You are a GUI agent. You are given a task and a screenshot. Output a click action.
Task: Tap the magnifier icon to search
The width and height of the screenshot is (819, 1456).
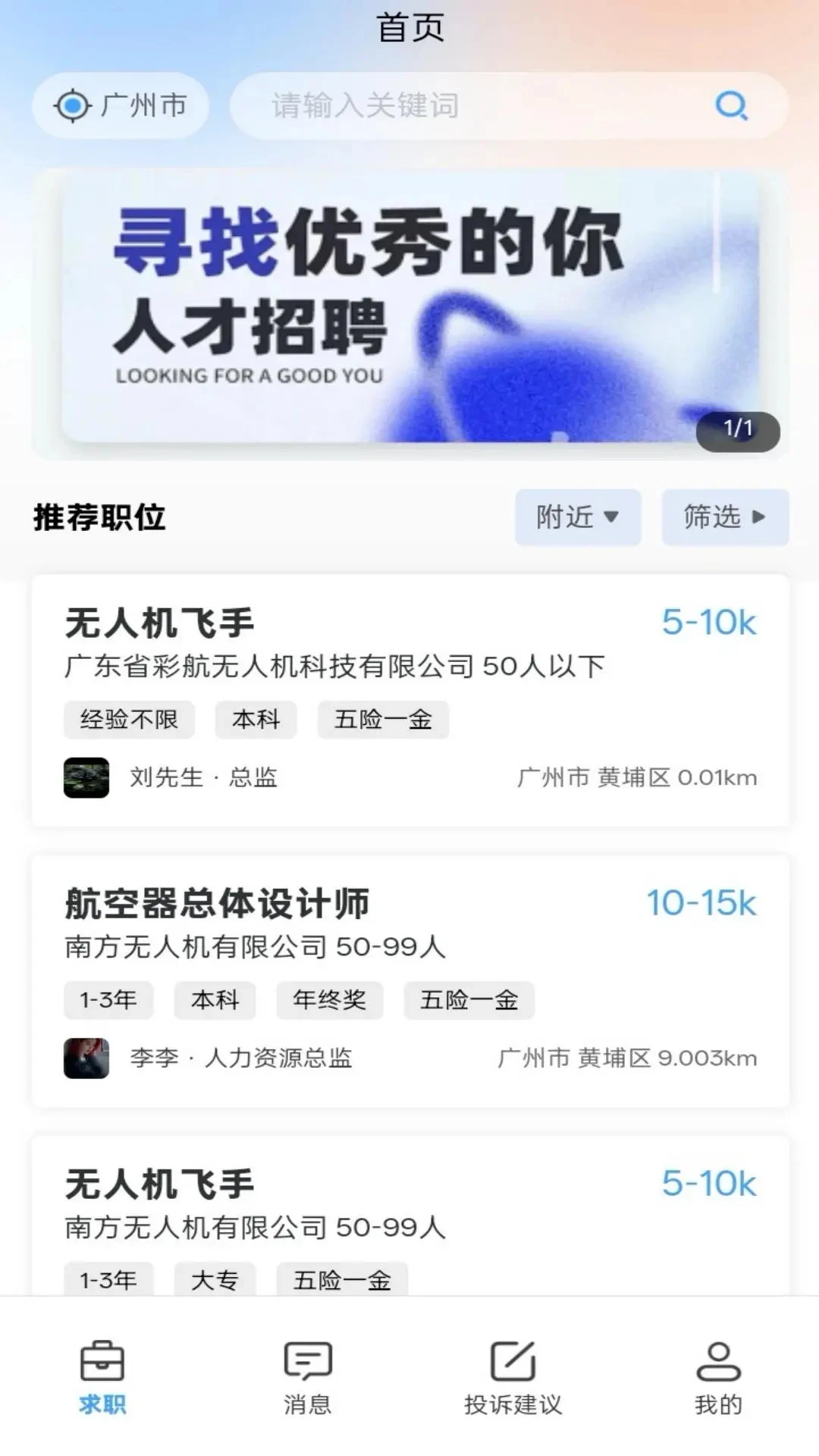(x=730, y=107)
